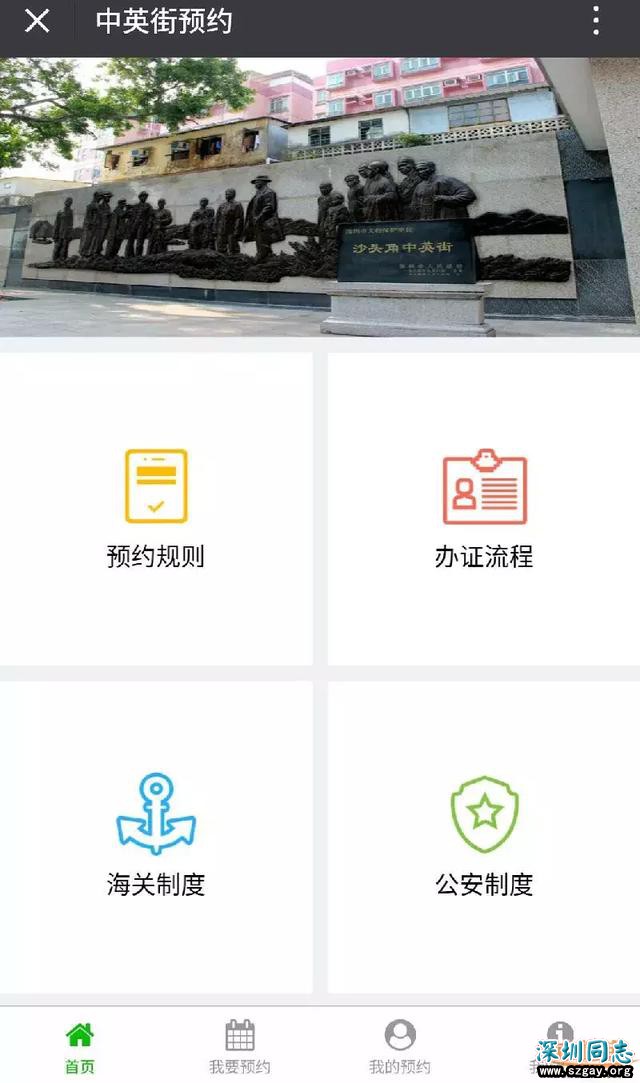The width and height of the screenshot is (640, 1083).
Task: Open the three-dot overflow menu
Action: pyautogui.click(x=596, y=21)
